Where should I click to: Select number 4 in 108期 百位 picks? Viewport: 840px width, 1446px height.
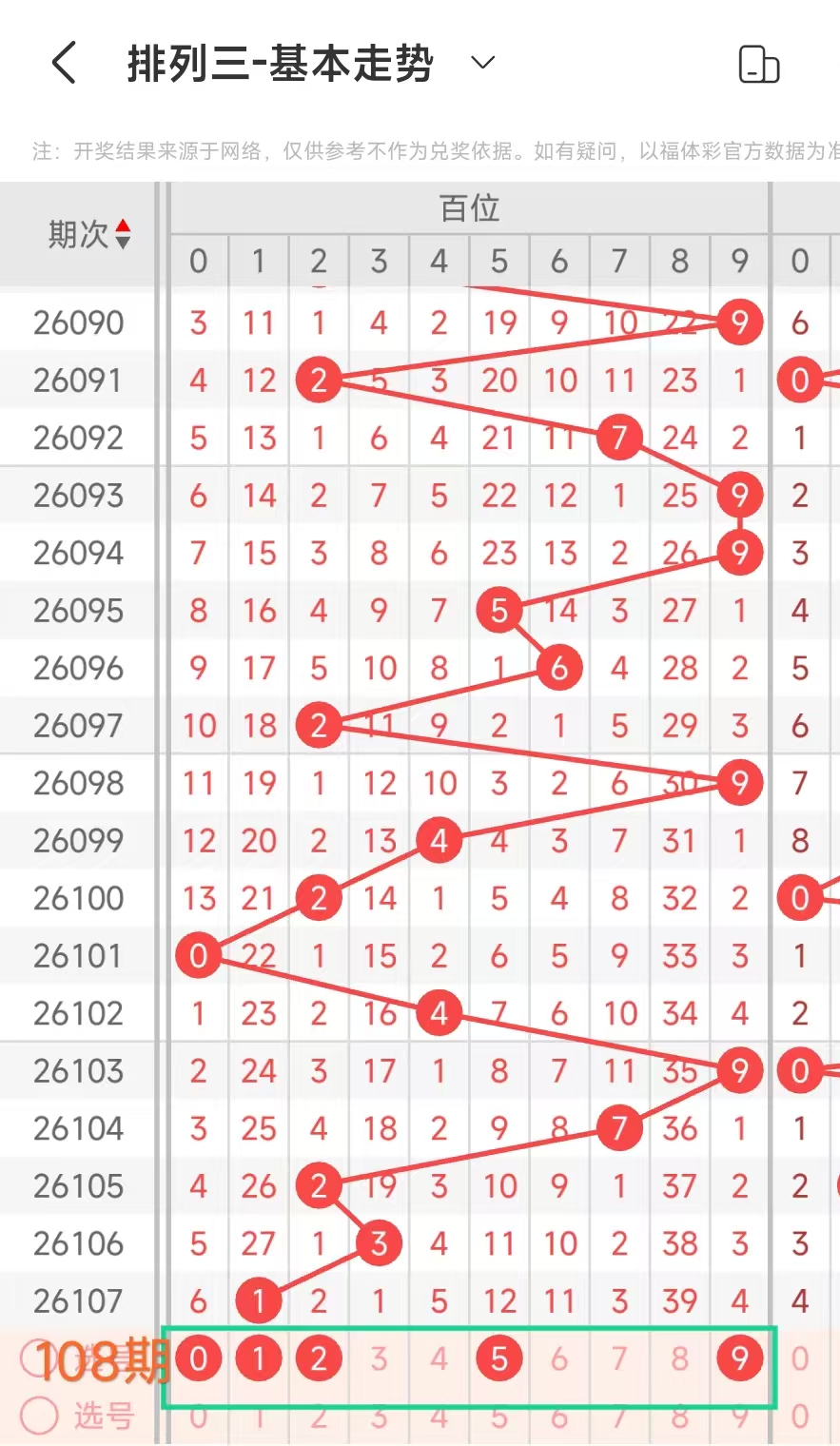439,1358
